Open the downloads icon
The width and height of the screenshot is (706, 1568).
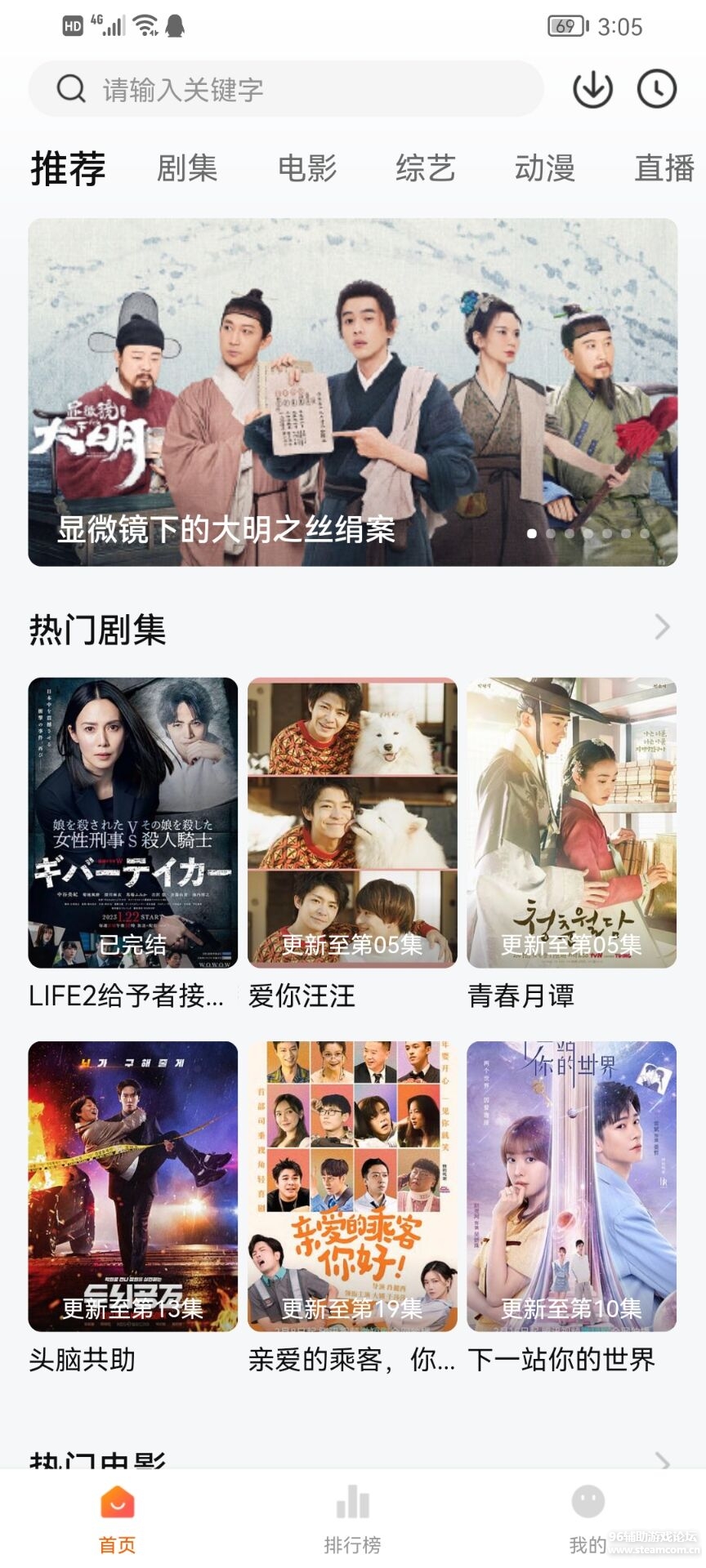(x=592, y=89)
